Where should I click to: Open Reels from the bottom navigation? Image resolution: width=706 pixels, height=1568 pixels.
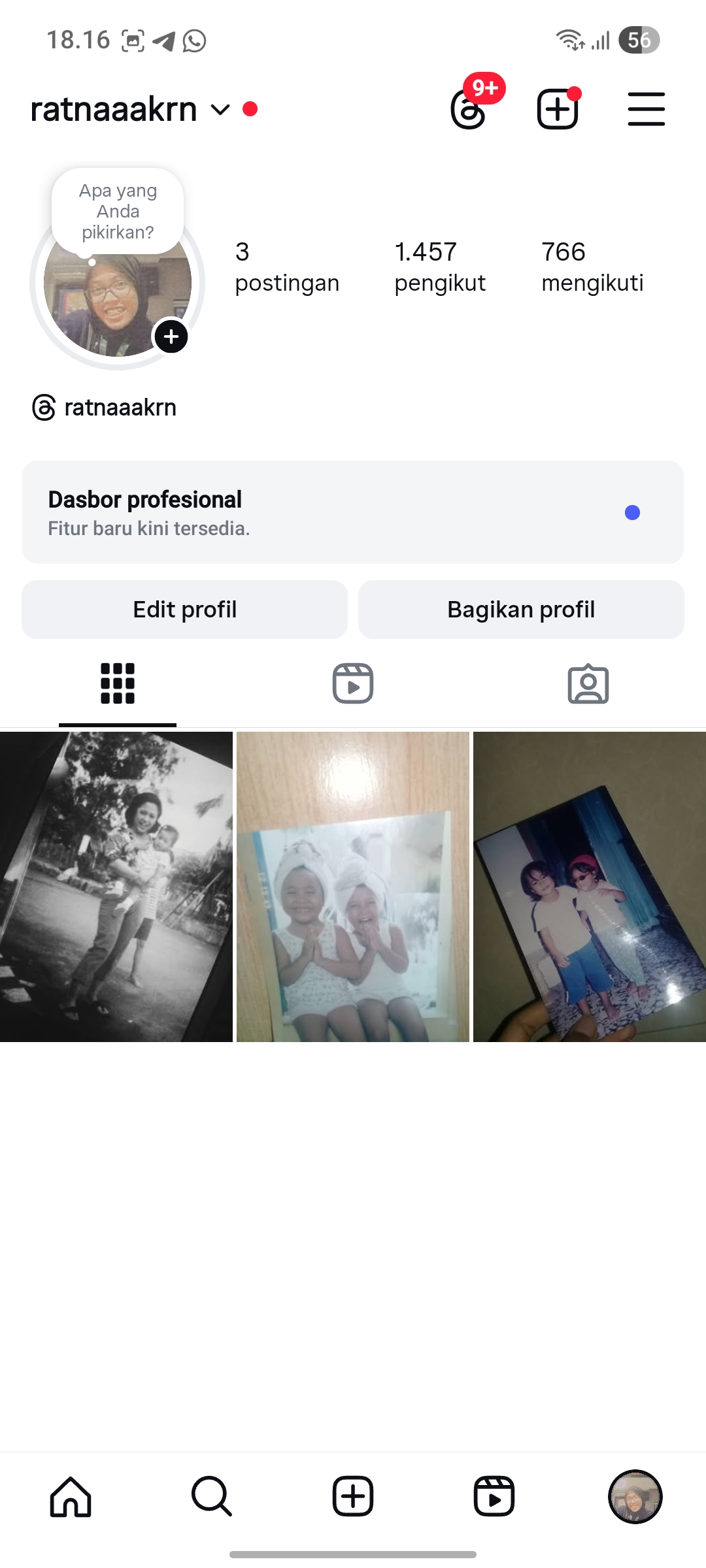pyautogui.click(x=494, y=1496)
